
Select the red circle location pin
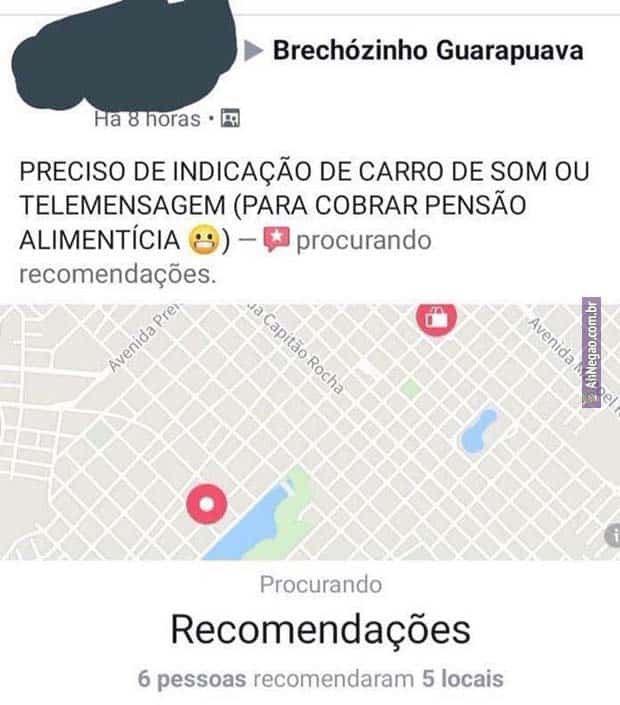(x=207, y=505)
